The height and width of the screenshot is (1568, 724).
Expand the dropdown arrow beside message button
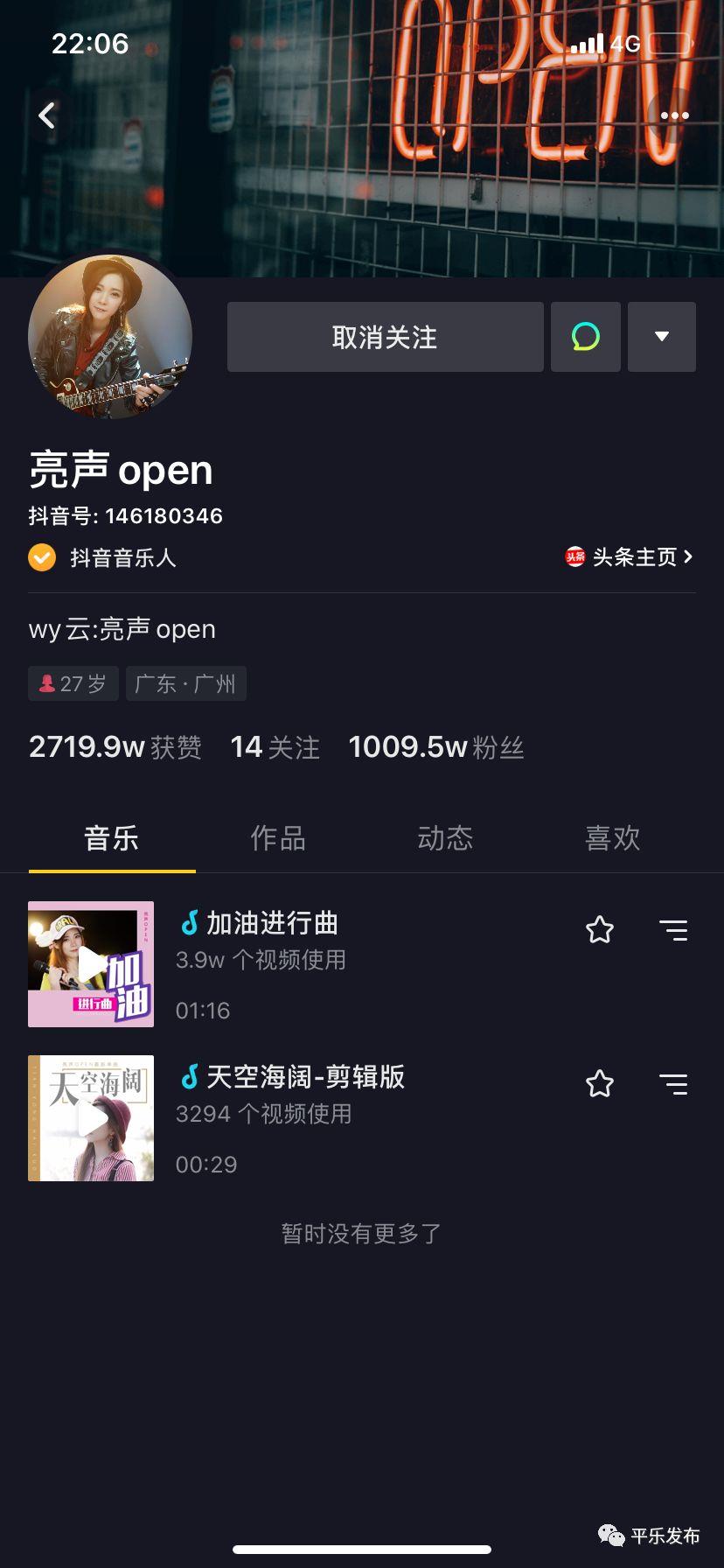coord(662,337)
